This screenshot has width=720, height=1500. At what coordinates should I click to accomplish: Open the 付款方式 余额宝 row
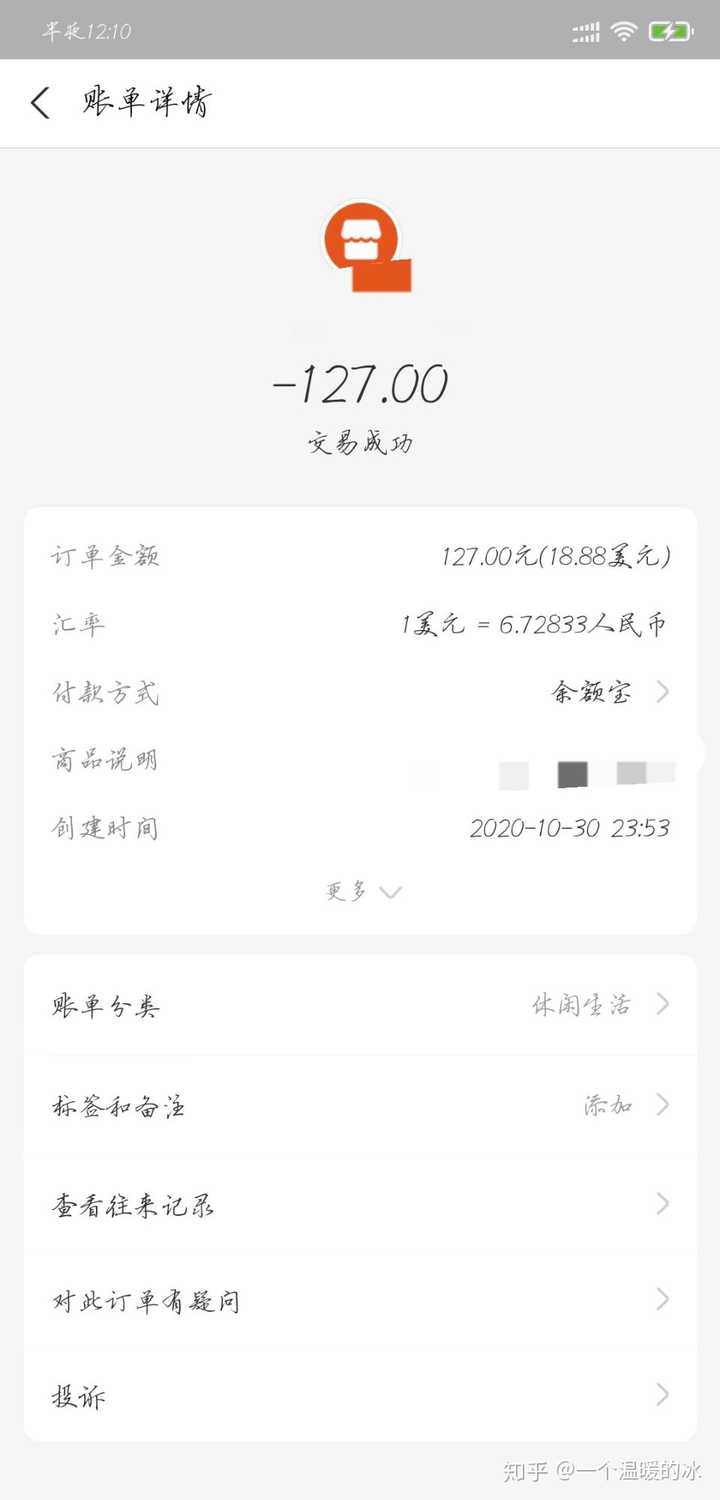(x=360, y=692)
